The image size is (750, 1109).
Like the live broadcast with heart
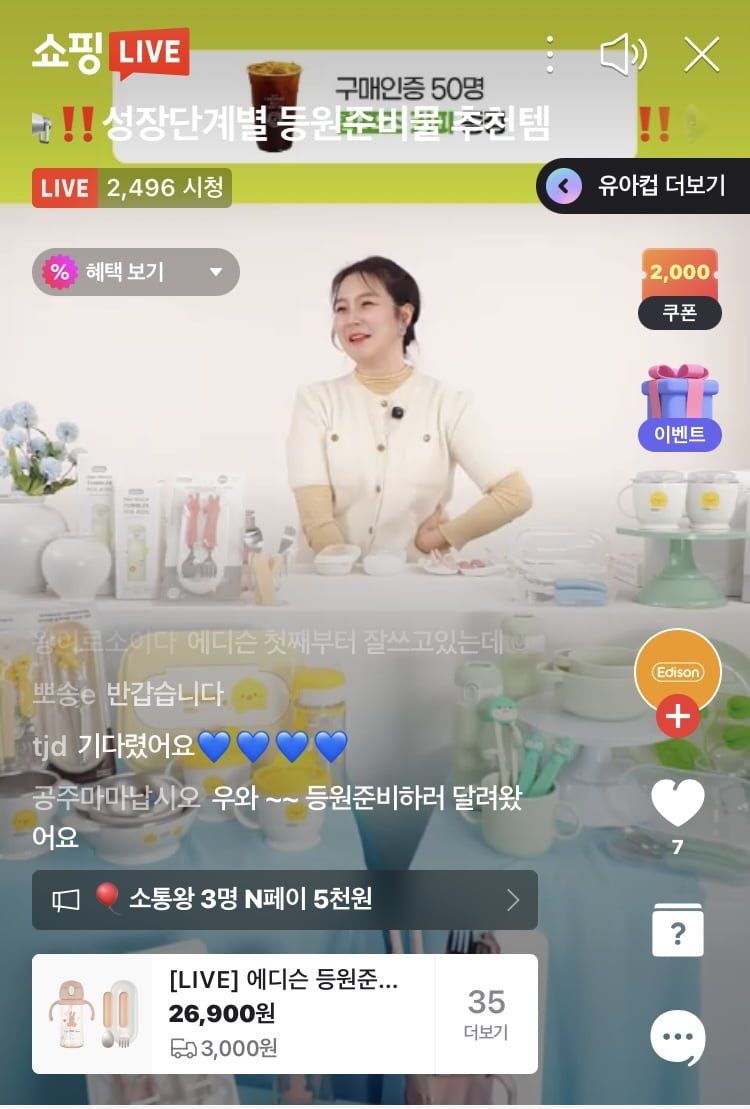click(677, 803)
